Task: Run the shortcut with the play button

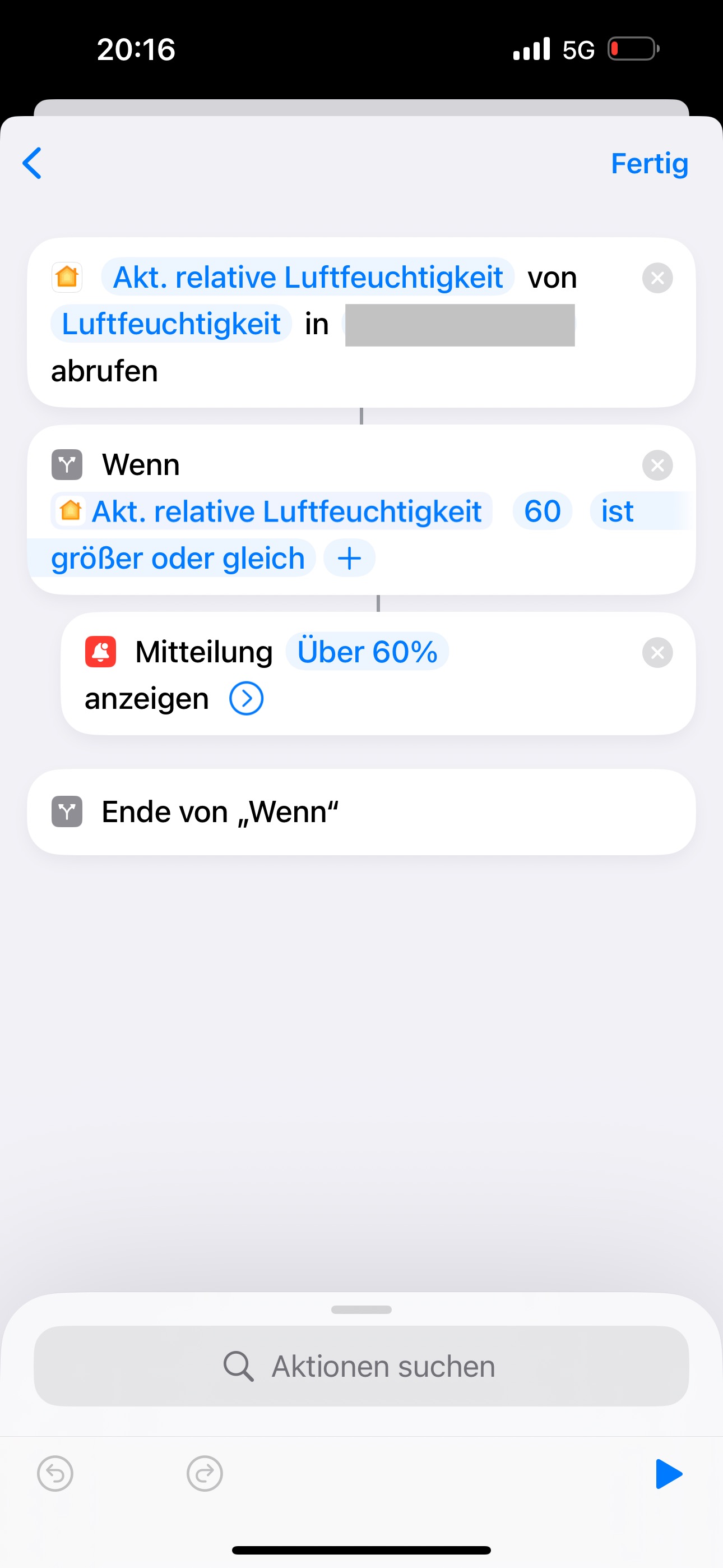Action: [668, 1474]
